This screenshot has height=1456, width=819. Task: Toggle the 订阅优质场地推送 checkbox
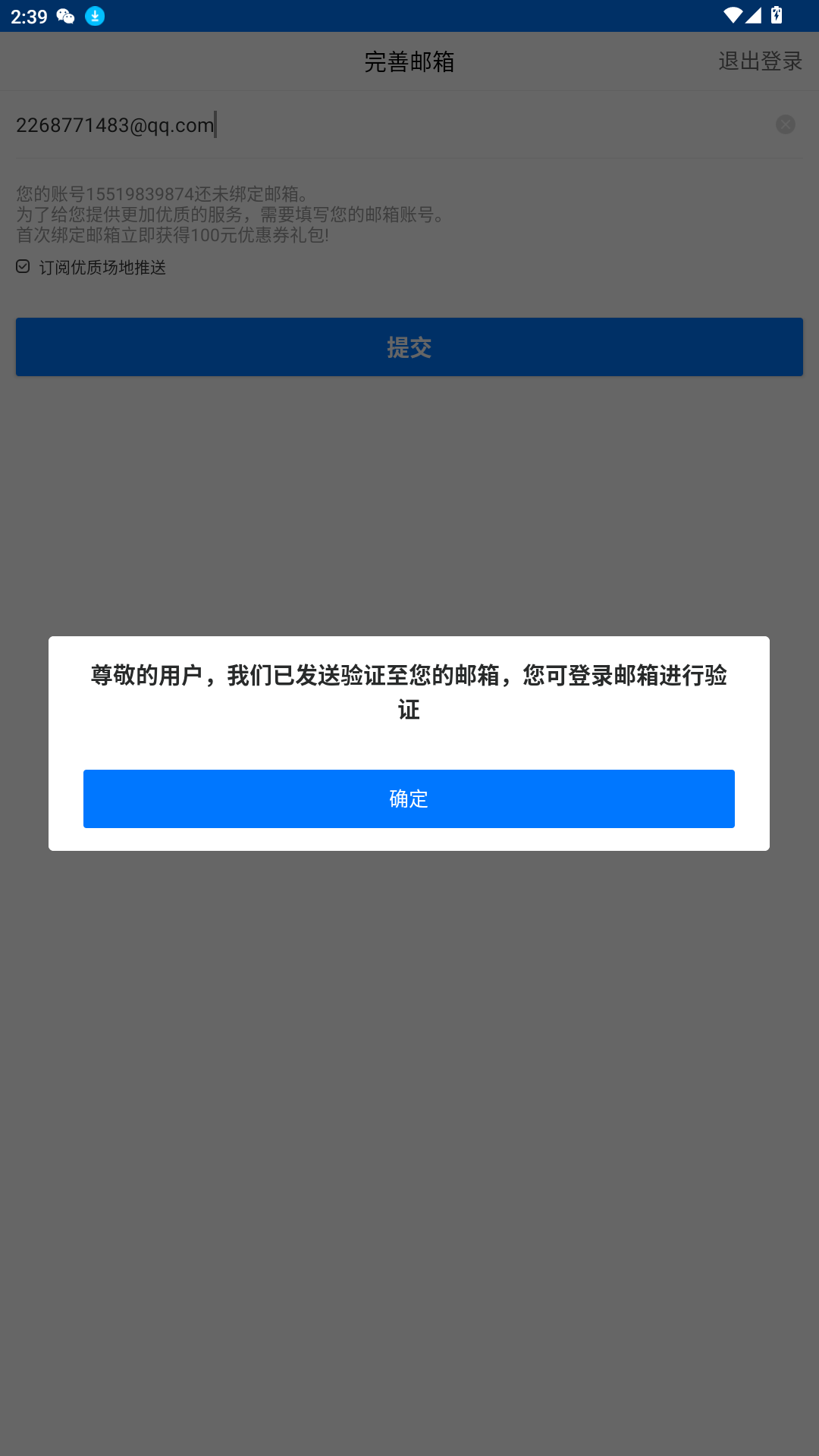[x=24, y=266]
